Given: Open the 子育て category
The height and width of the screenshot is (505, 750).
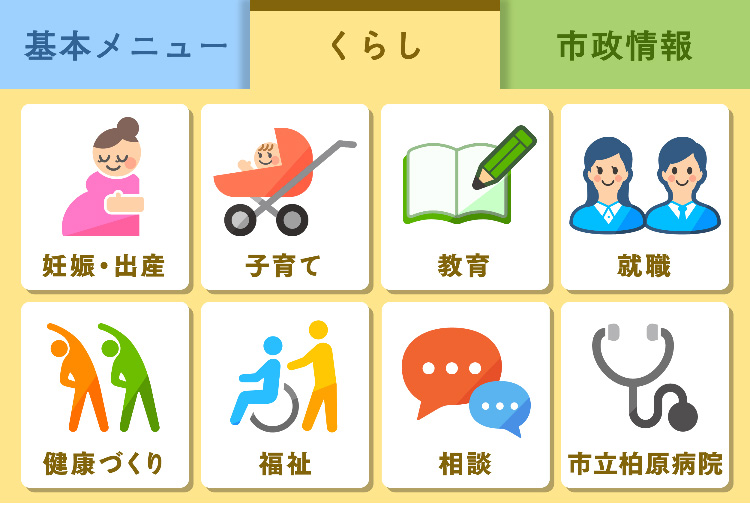Looking at the screenshot, I should pyautogui.click(x=285, y=197).
